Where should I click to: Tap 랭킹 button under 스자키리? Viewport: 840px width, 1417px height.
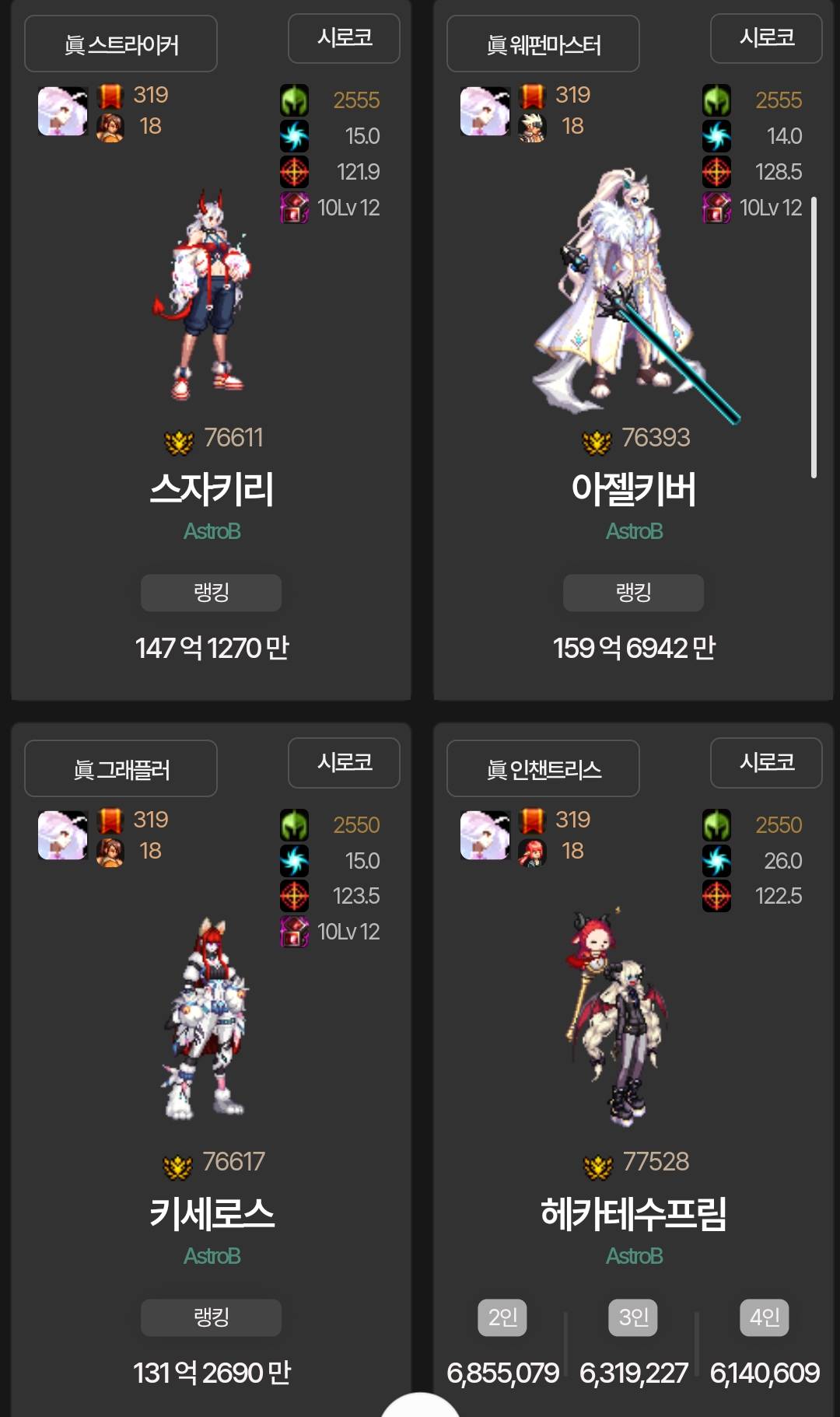pos(211,593)
